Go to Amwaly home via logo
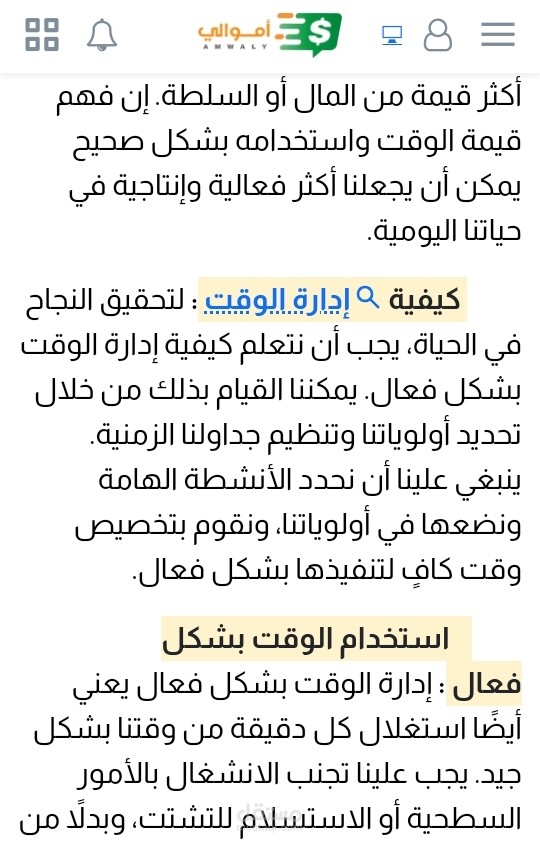Screen dimensions: 540x850 (x=269, y=34)
